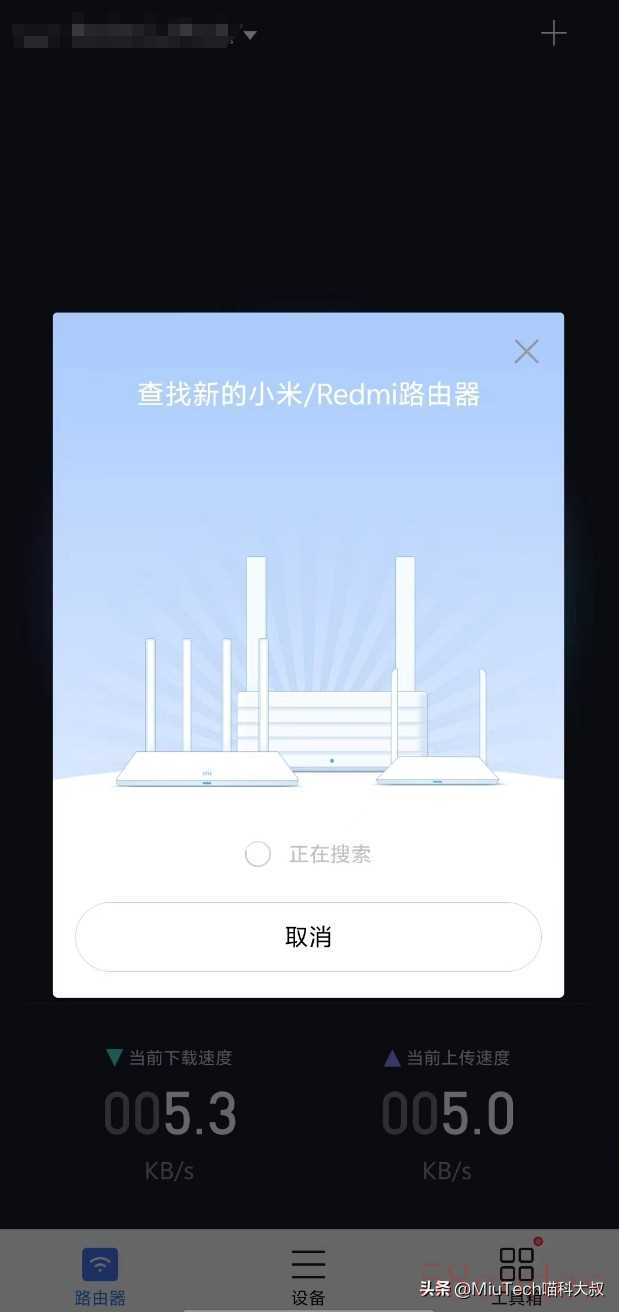This screenshot has width=619, height=1312.
Task: Open the add device plus icon
Action: 553,34
